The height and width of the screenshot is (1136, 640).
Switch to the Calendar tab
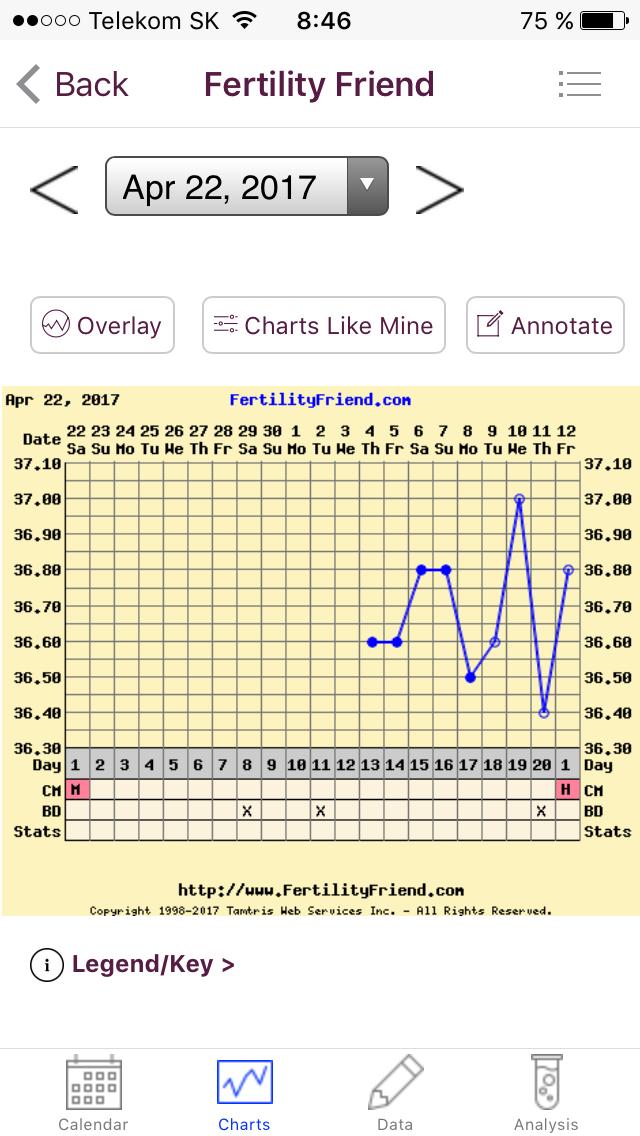click(x=93, y=1094)
